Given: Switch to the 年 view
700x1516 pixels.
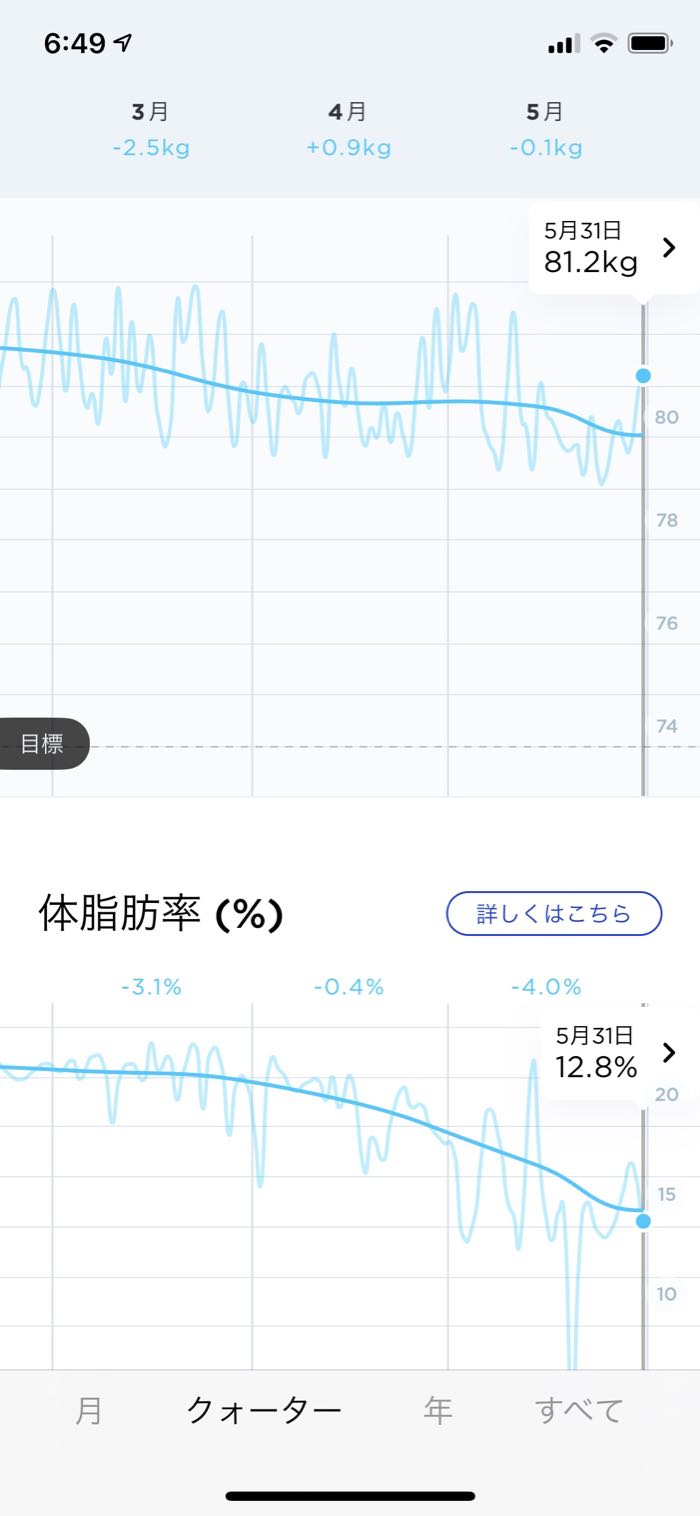Looking at the screenshot, I should click(x=438, y=1410).
